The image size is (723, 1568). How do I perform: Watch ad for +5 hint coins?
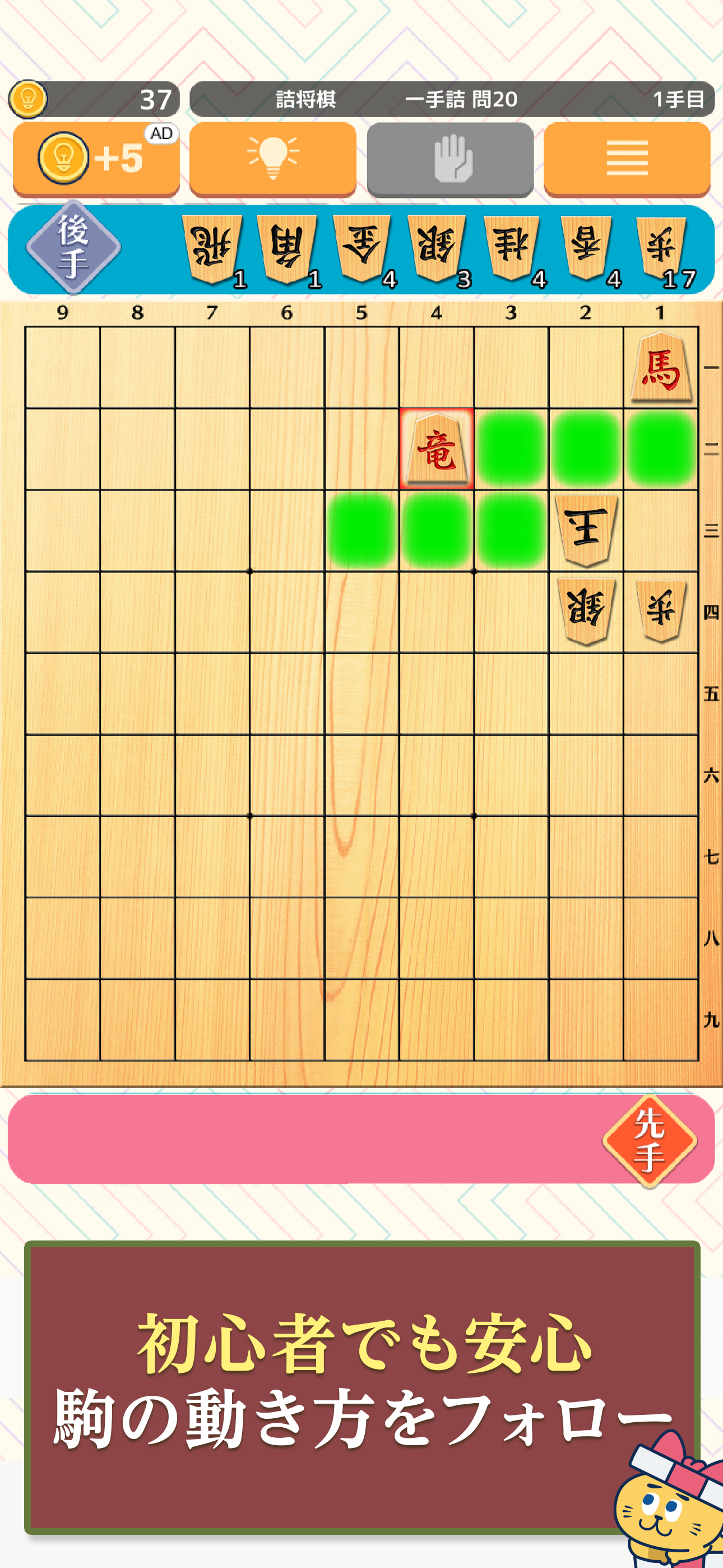click(96, 158)
